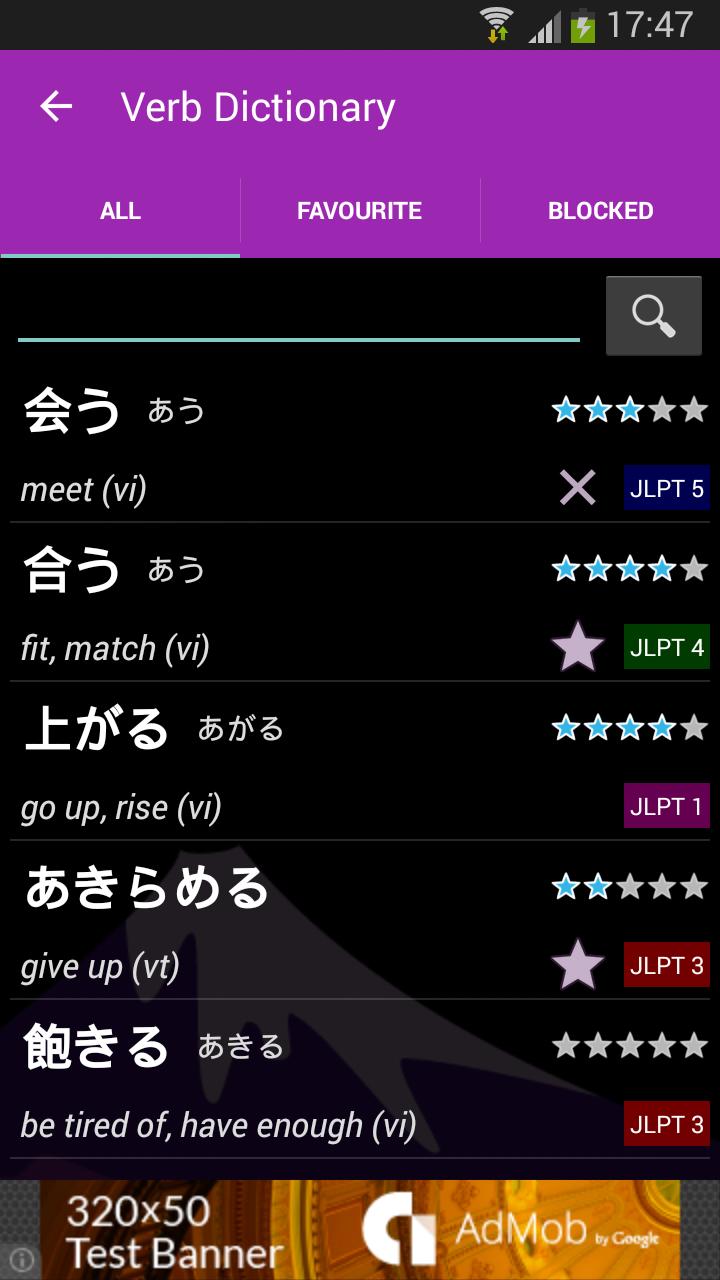Unfavourite the verb あきらめる
Viewport: 720px width, 1280px height.
click(577, 965)
